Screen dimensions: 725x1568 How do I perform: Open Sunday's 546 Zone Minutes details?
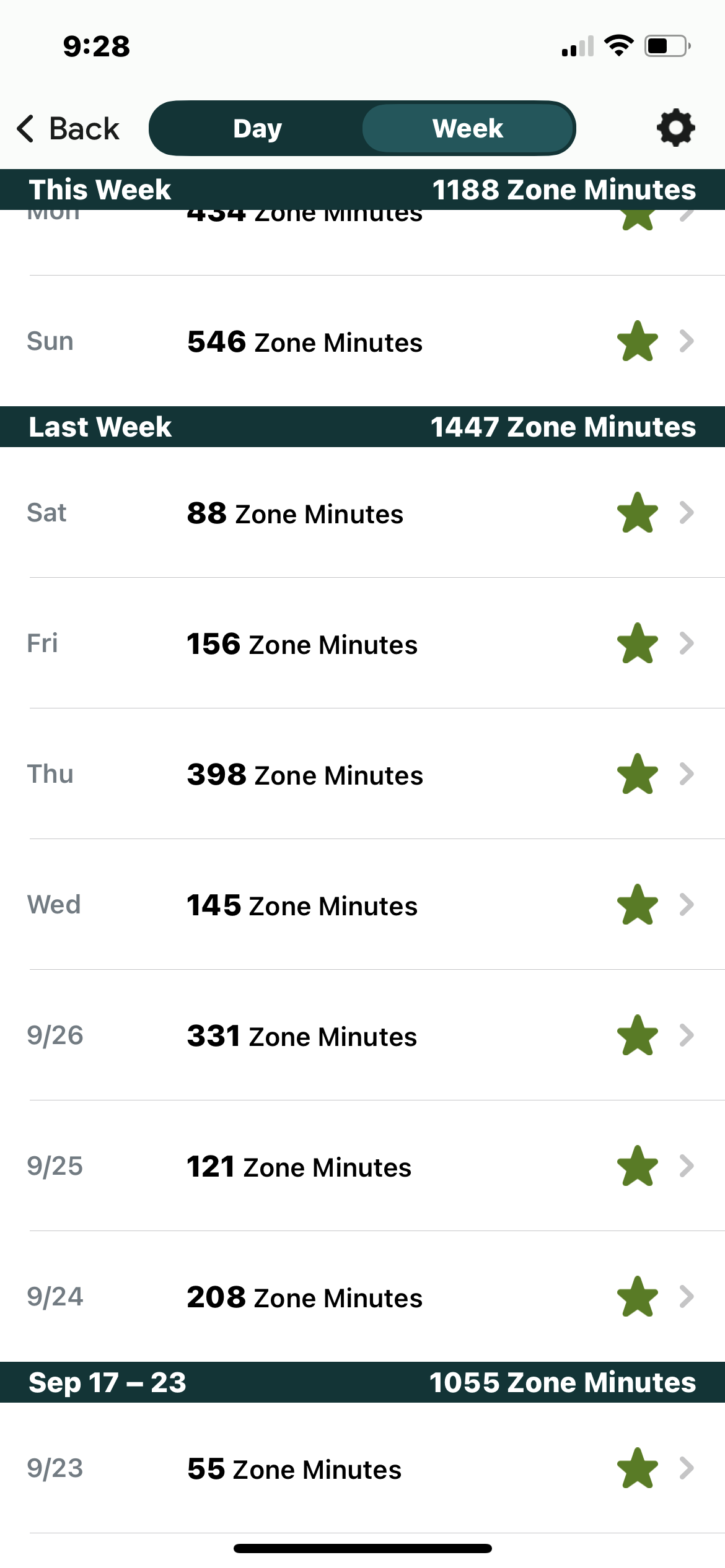point(362,341)
